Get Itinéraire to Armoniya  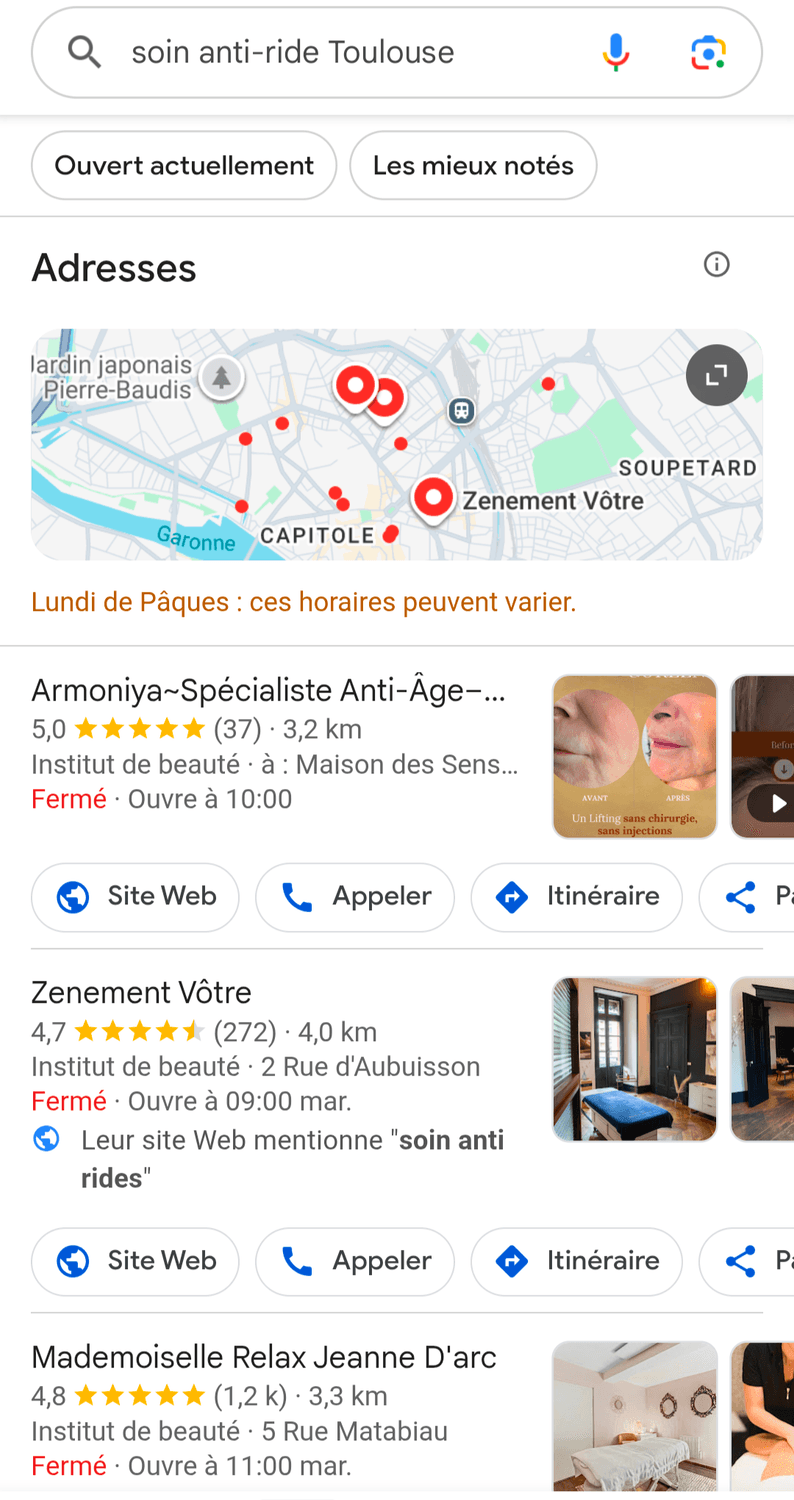577,897
